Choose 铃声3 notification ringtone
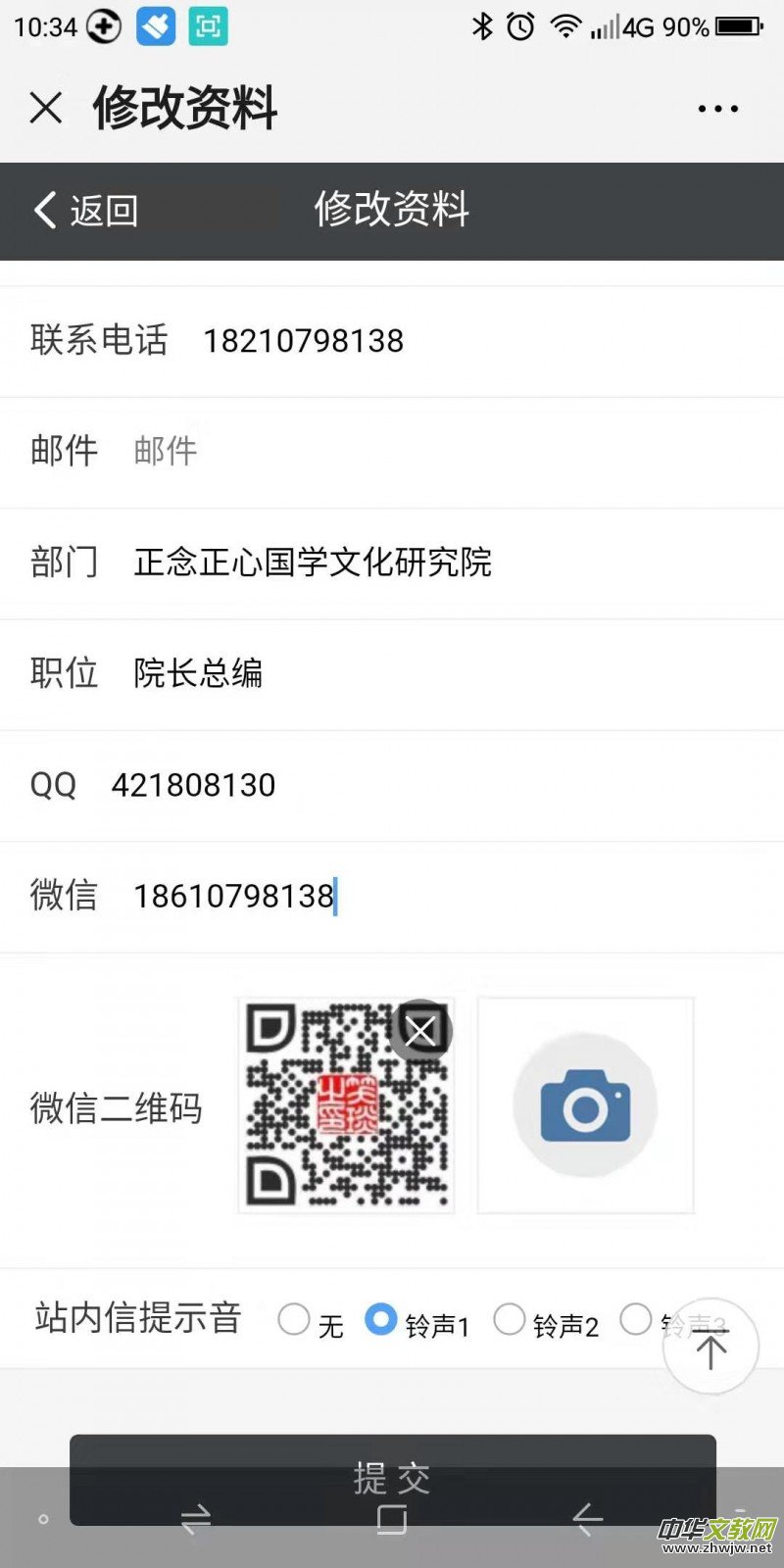This screenshot has height=1568, width=784. tap(636, 1320)
